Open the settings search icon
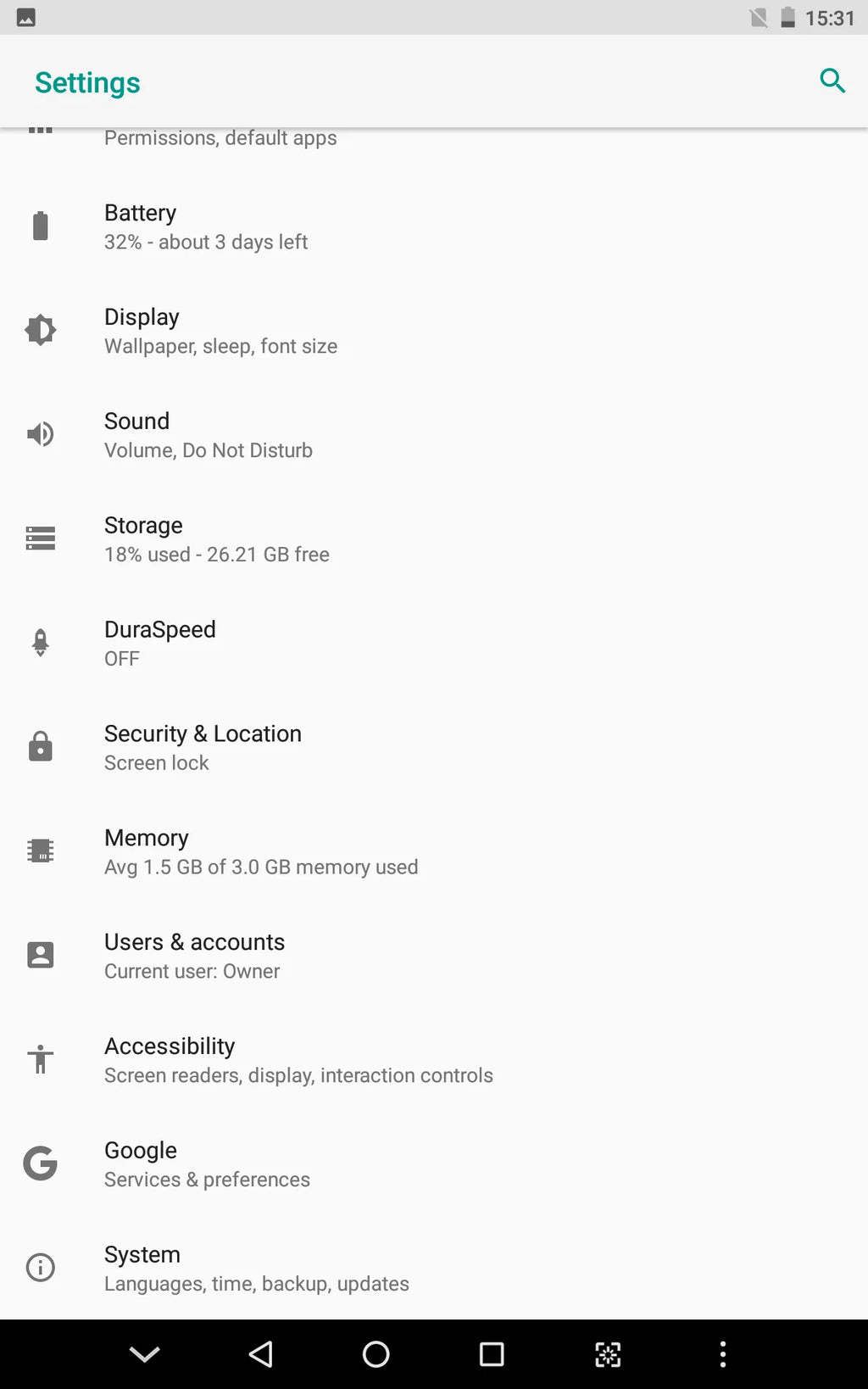 832,81
